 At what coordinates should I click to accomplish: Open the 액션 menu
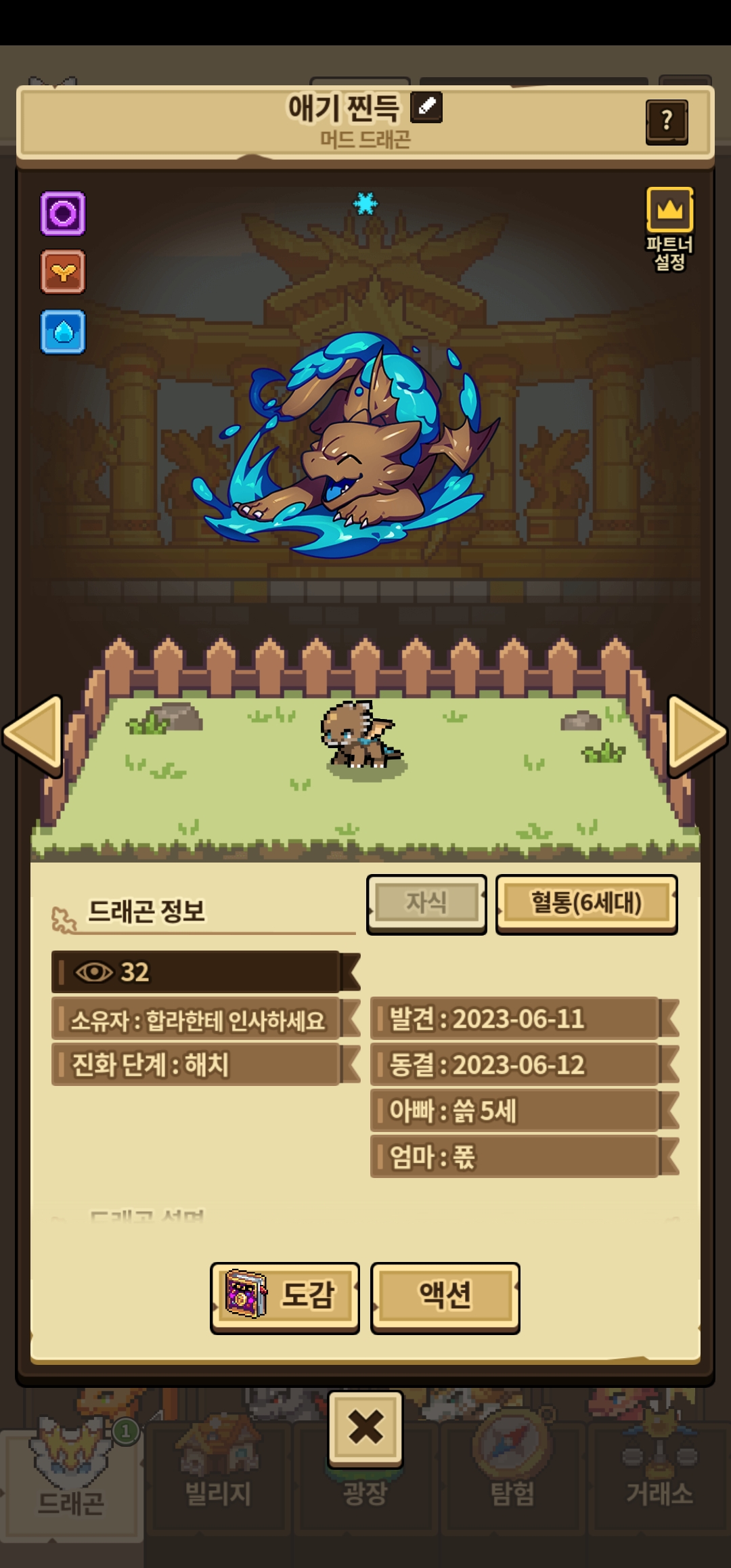(445, 1296)
